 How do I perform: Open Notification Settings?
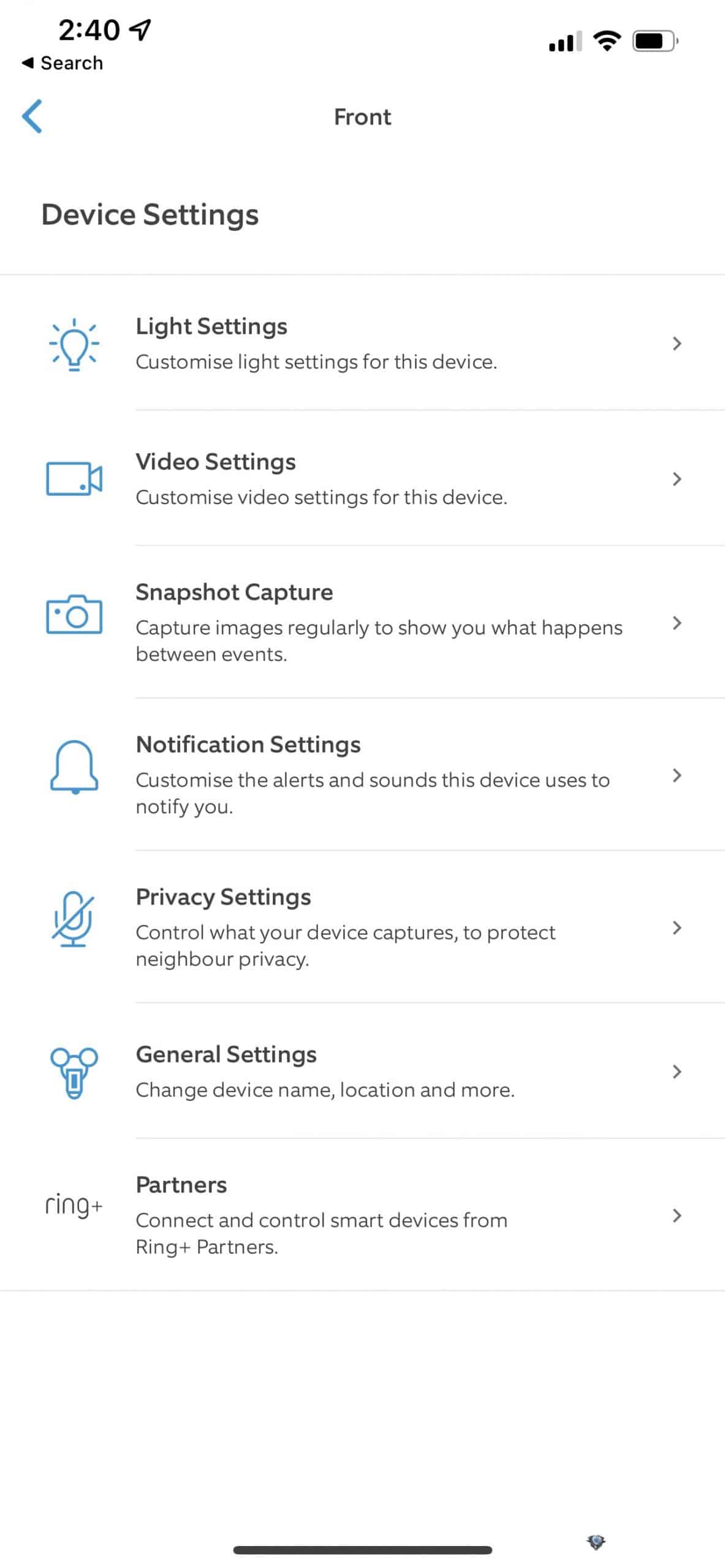coord(362,775)
